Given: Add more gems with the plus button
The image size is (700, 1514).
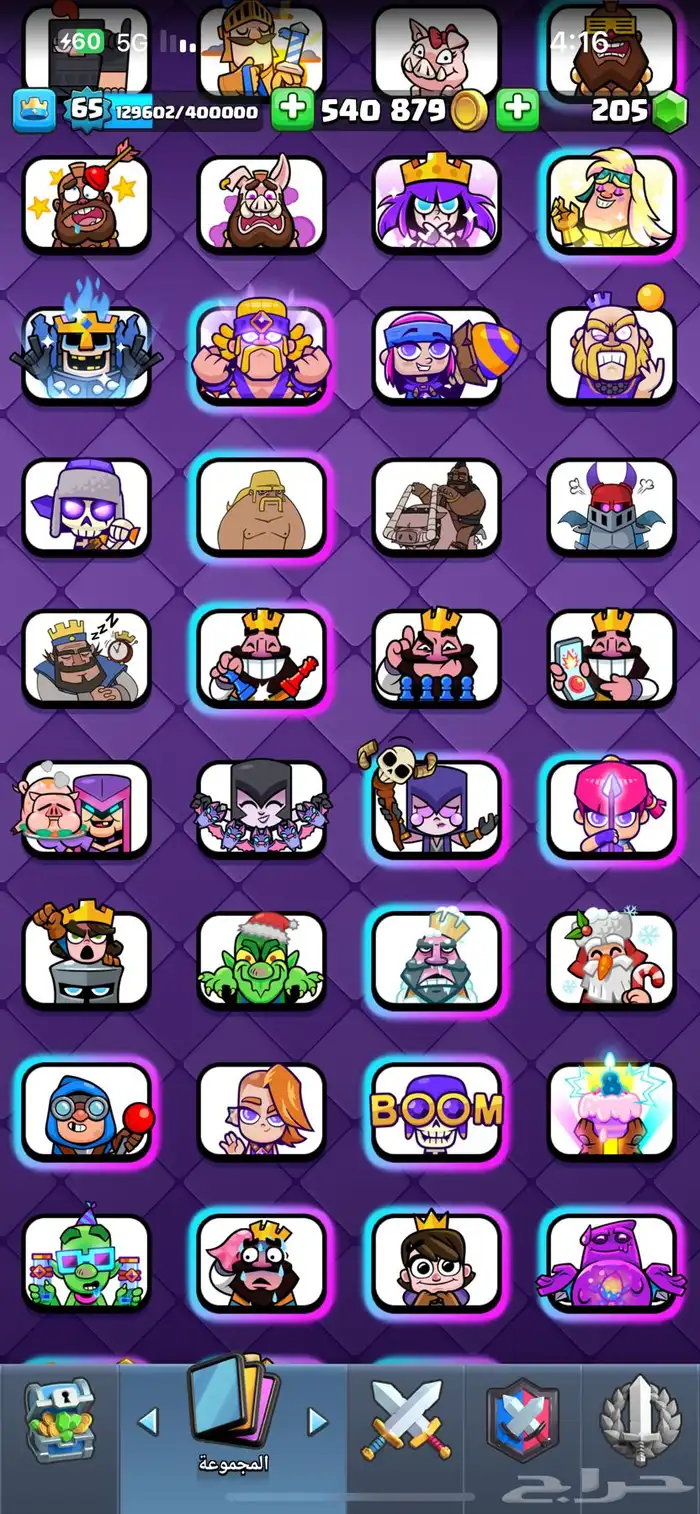Looking at the screenshot, I should tap(517, 110).
